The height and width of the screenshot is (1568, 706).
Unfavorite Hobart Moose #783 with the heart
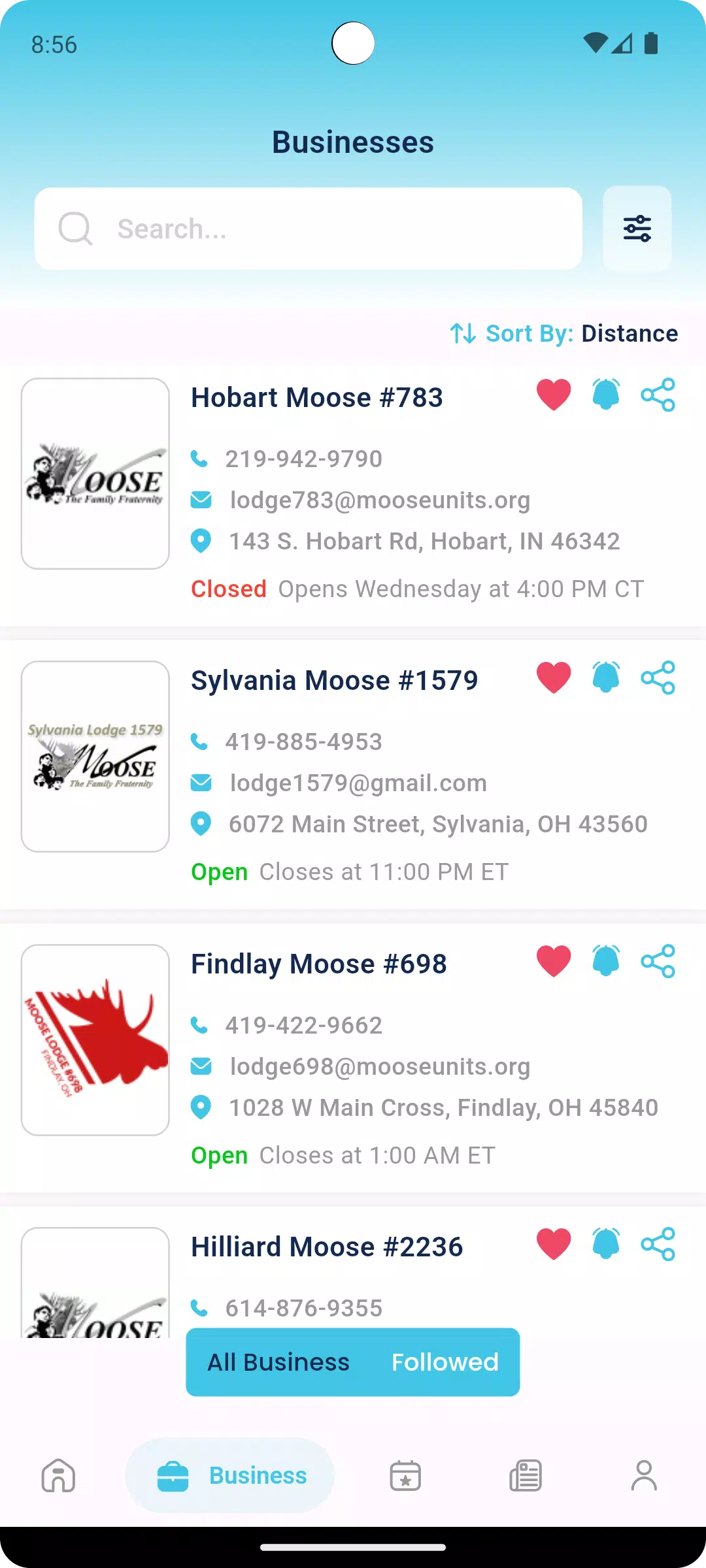(x=554, y=395)
